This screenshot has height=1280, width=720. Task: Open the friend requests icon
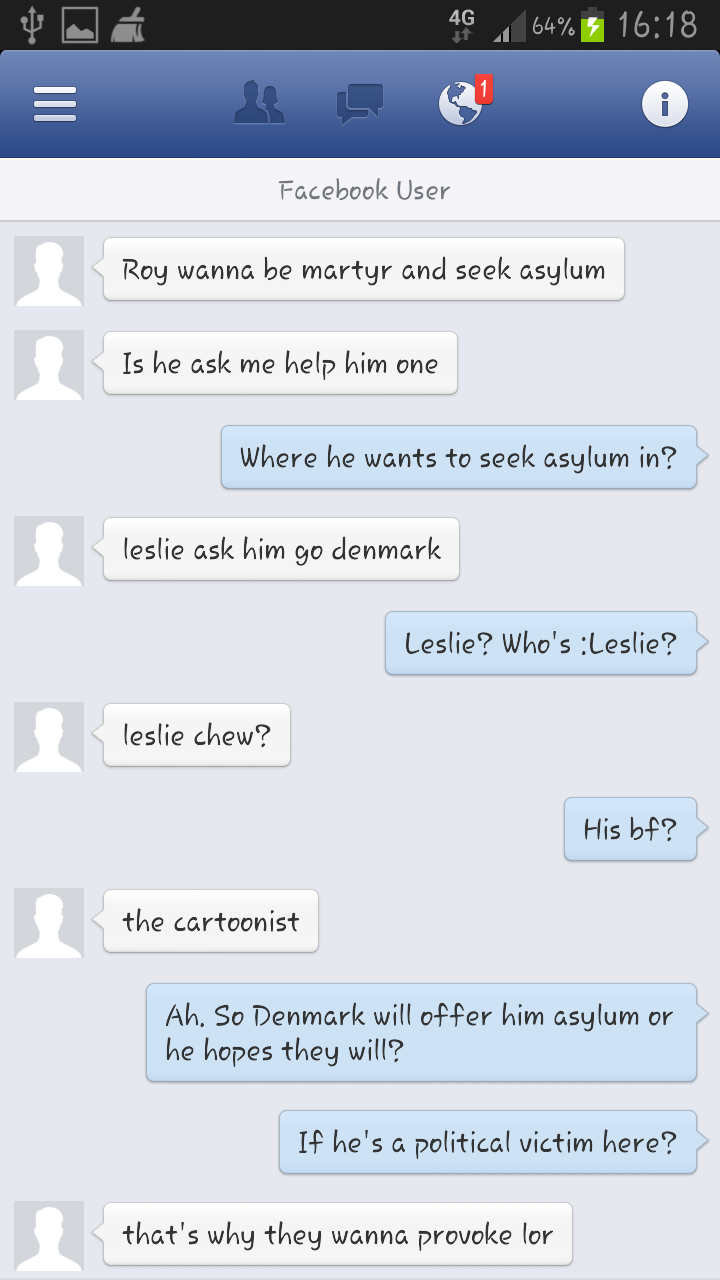click(x=259, y=104)
